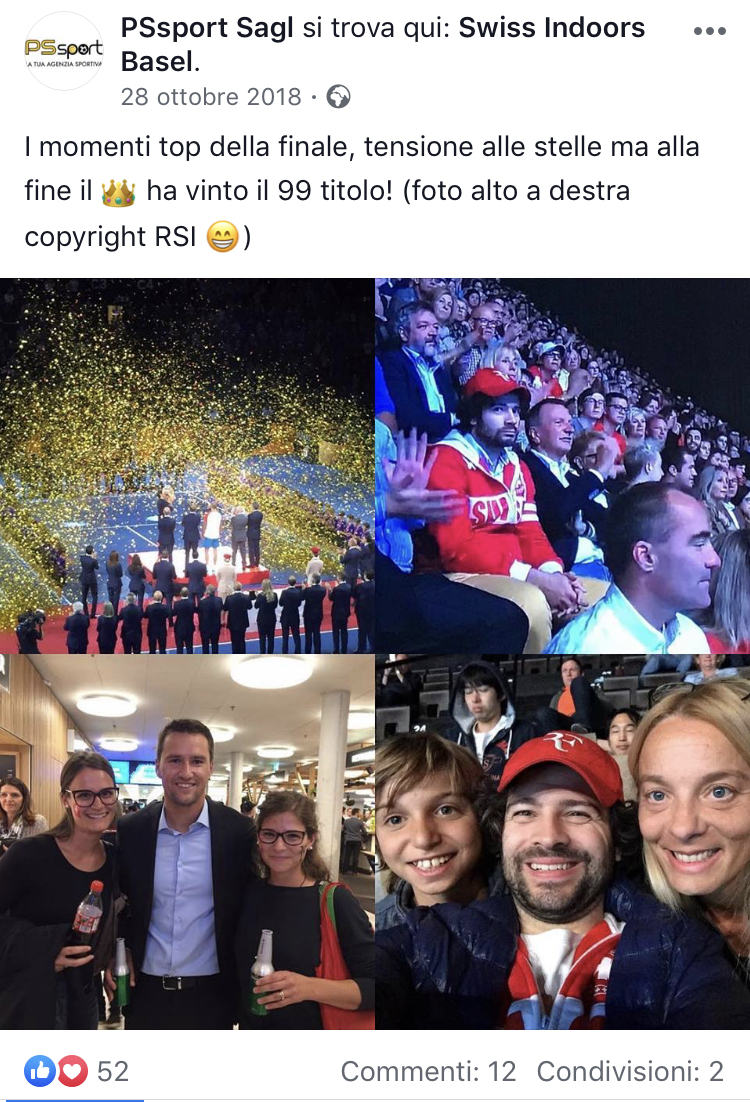Open the Swiss Indoors Basel location link

(x=551, y=28)
